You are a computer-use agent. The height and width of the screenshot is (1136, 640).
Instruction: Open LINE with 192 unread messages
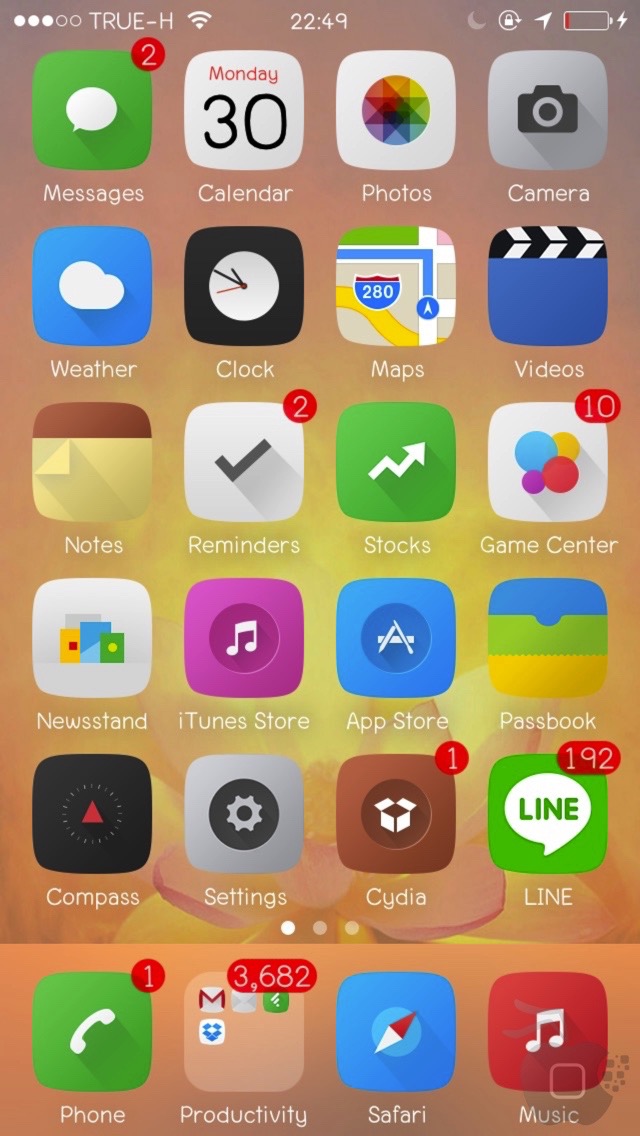click(x=547, y=814)
